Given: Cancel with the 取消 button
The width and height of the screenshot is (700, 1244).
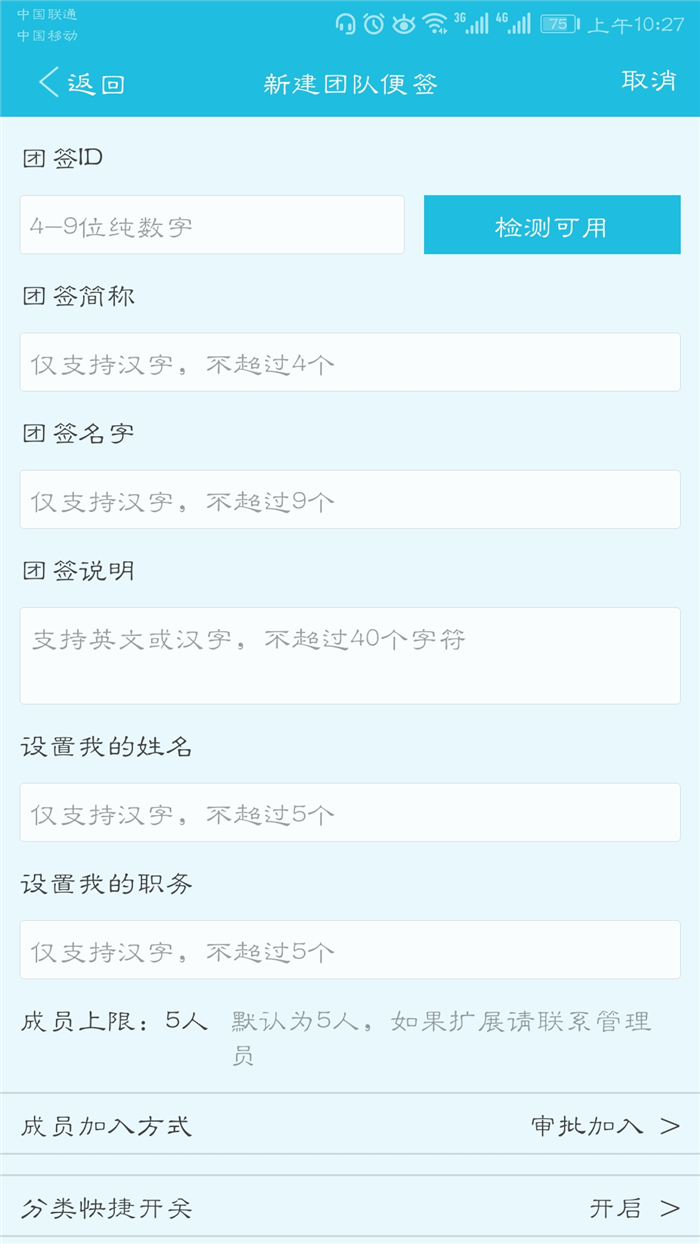Looking at the screenshot, I should pos(649,81).
